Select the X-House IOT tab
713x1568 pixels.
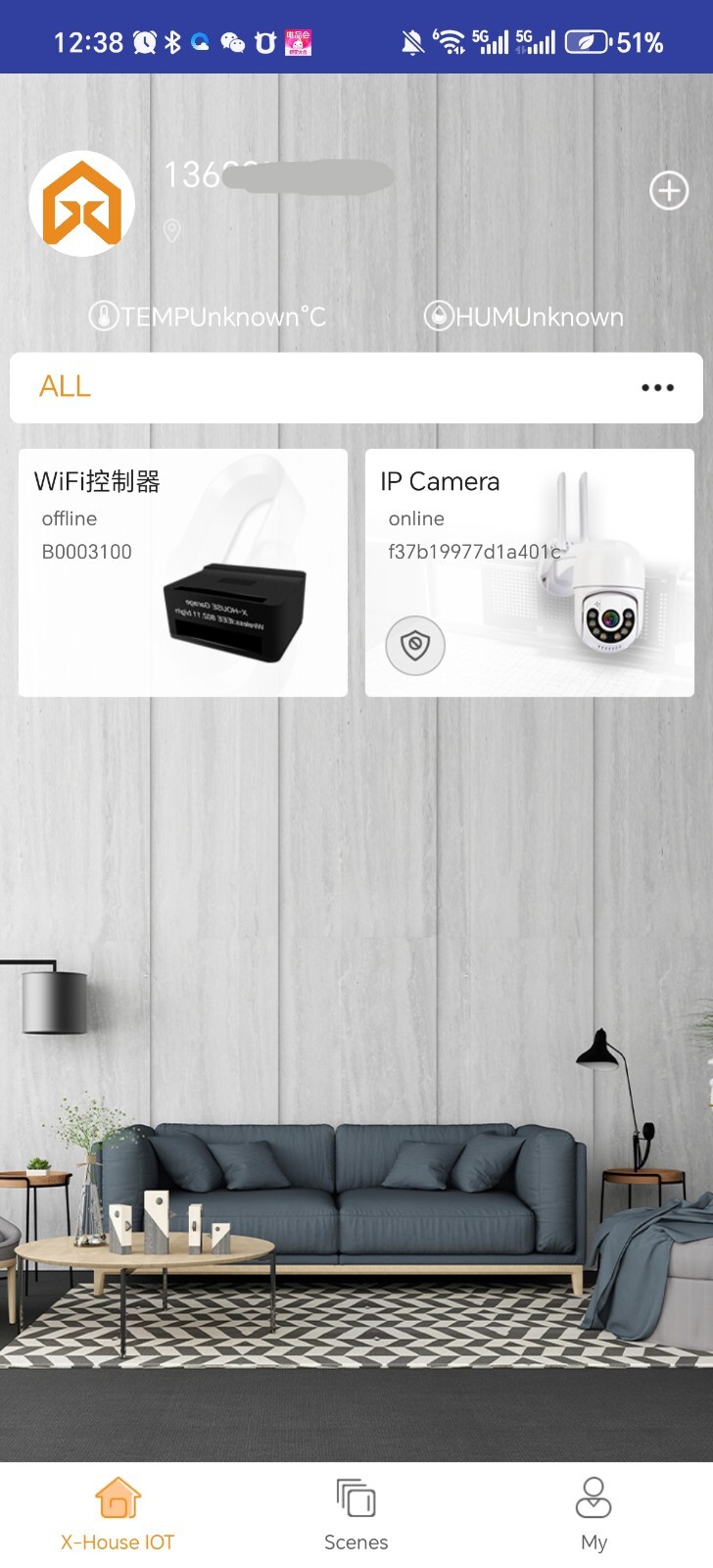(118, 1515)
